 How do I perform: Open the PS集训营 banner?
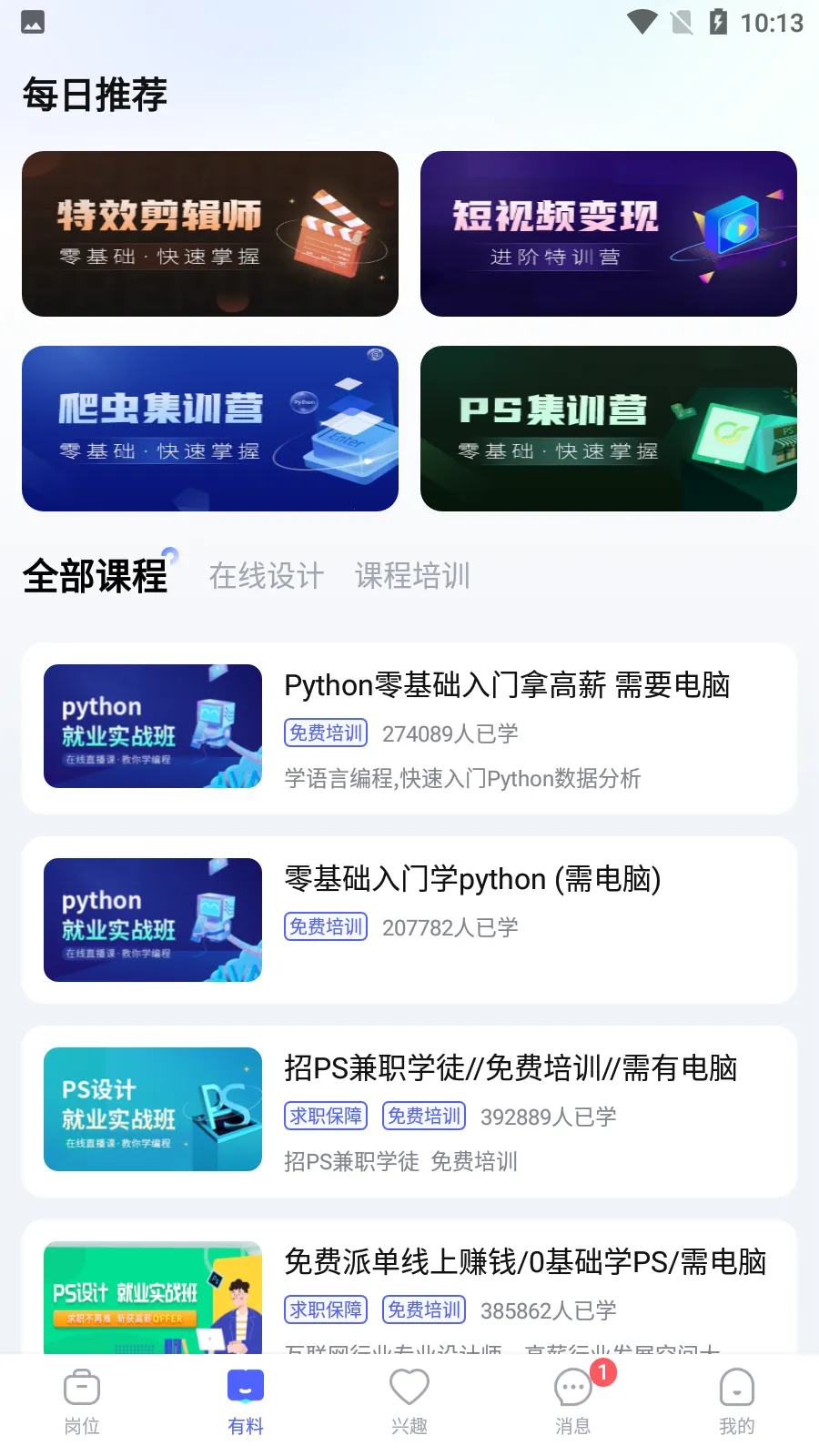608,429
